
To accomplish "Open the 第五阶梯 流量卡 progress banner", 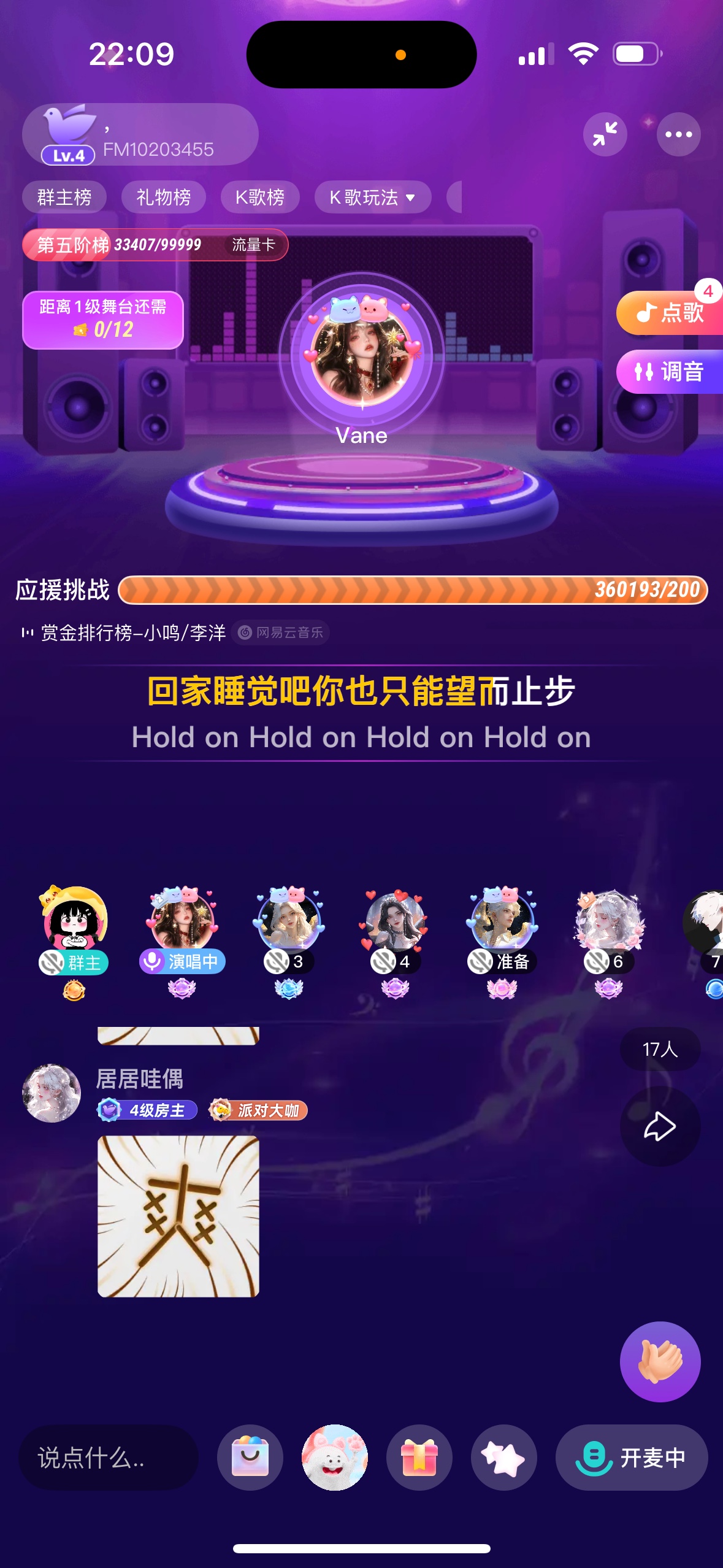I will pos(155,245).
